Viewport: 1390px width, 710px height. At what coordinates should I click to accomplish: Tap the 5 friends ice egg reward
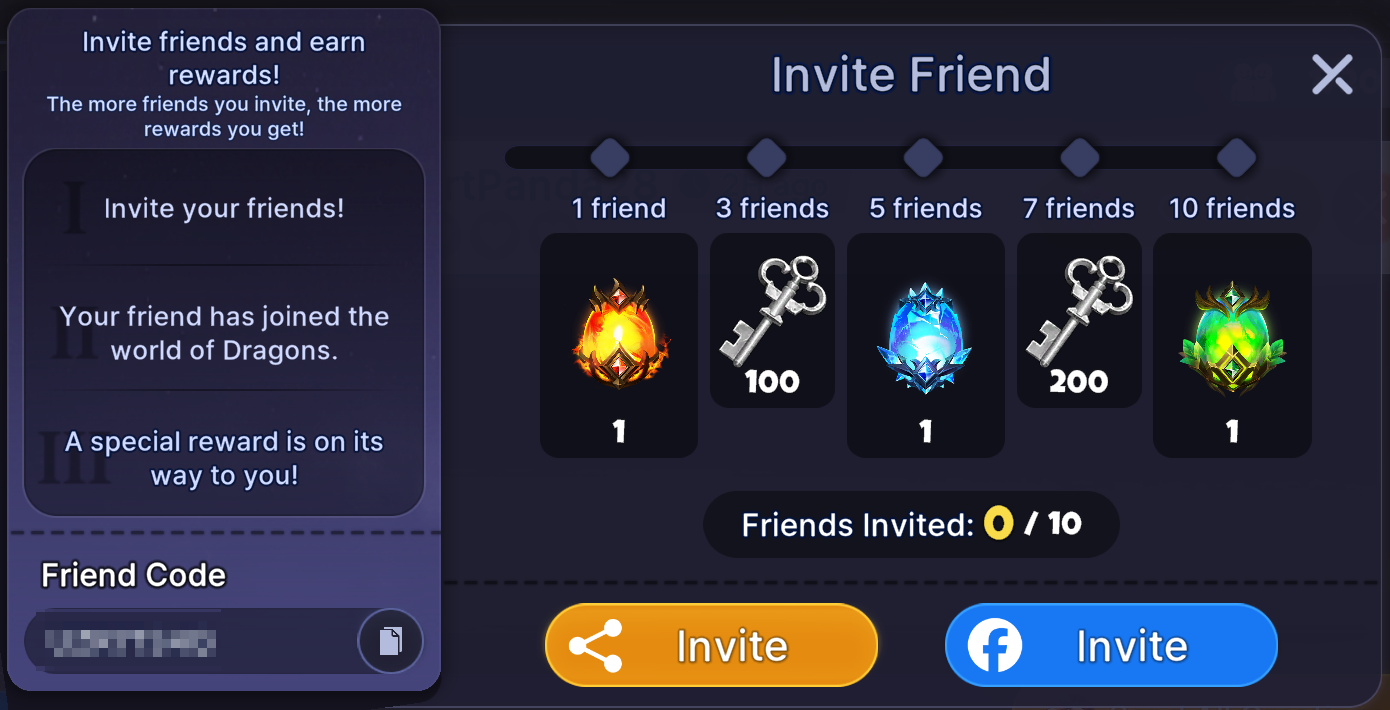coord(925,345)
